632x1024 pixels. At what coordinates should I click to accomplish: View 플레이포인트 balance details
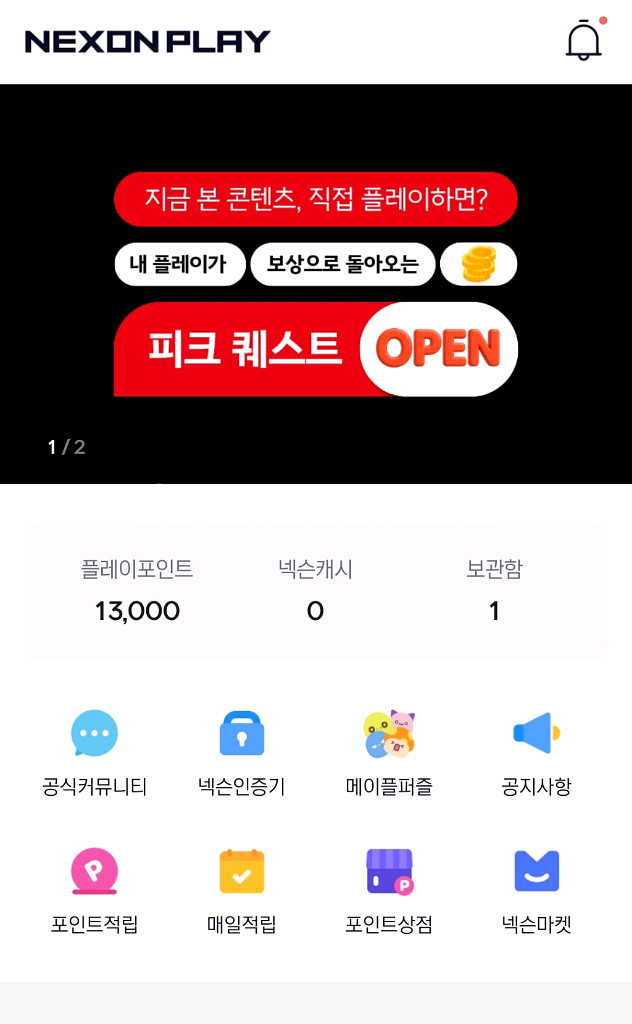(x=137, y=591)
